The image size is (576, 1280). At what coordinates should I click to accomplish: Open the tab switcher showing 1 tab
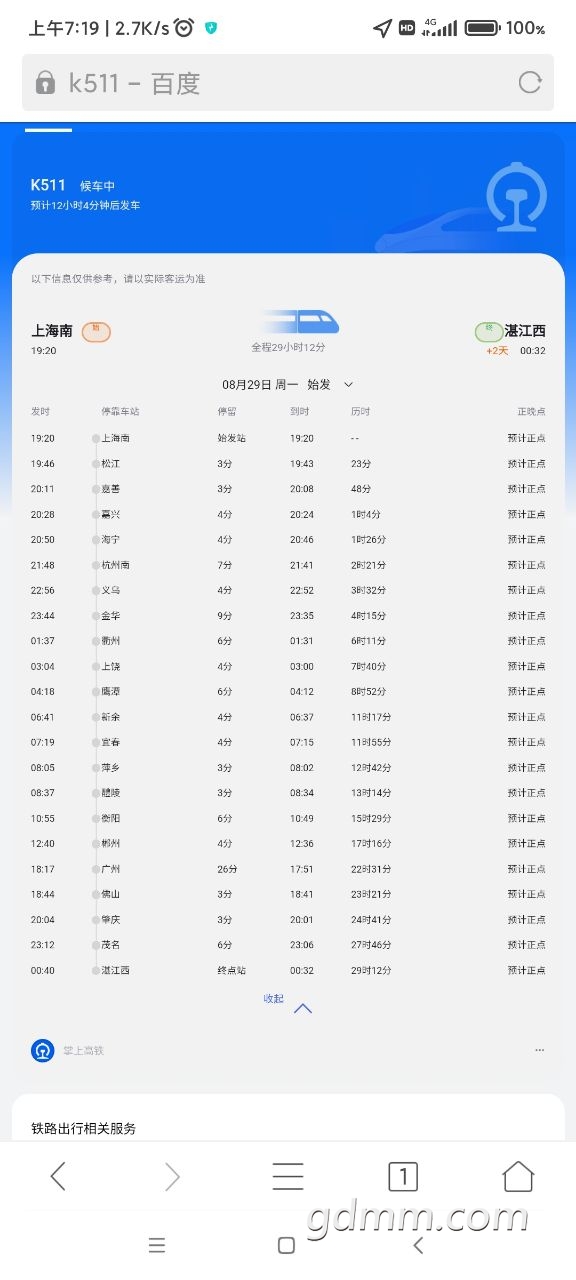(x=402, y=1177)
